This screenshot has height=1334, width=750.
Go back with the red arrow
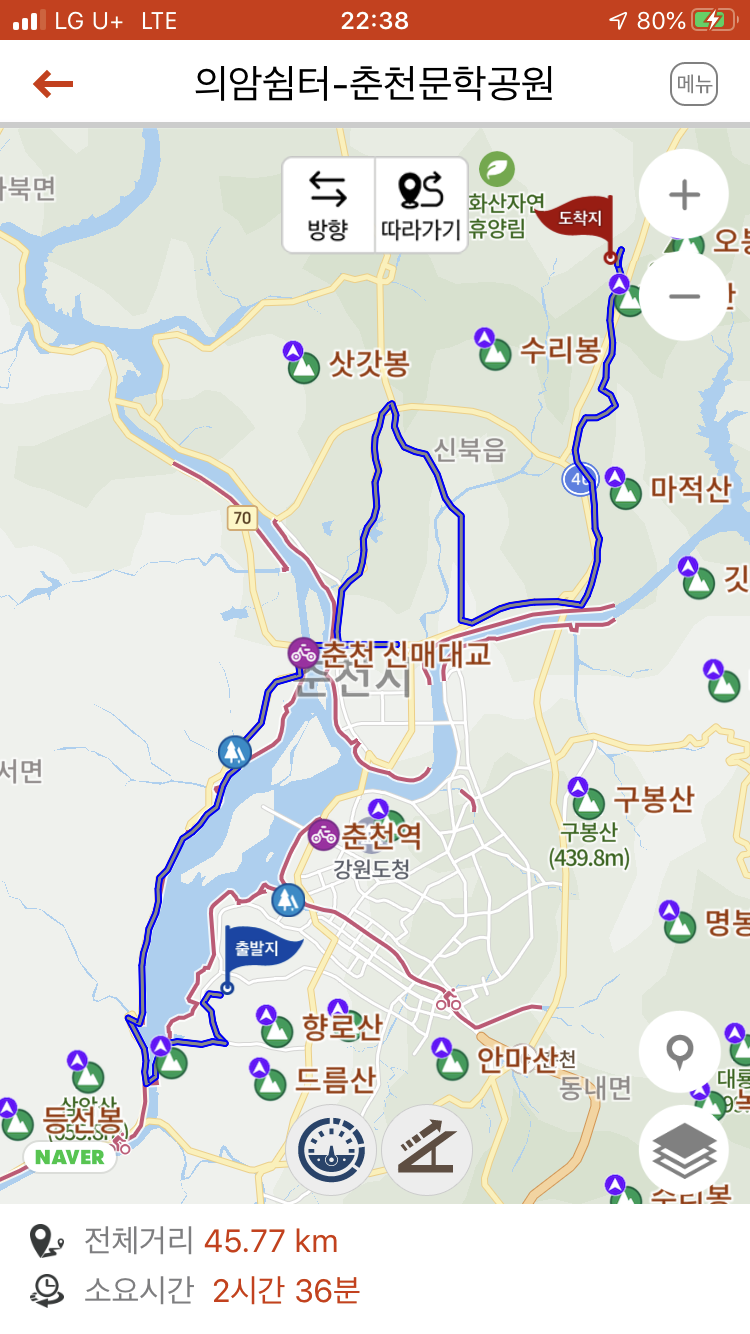tap(53, 84)
